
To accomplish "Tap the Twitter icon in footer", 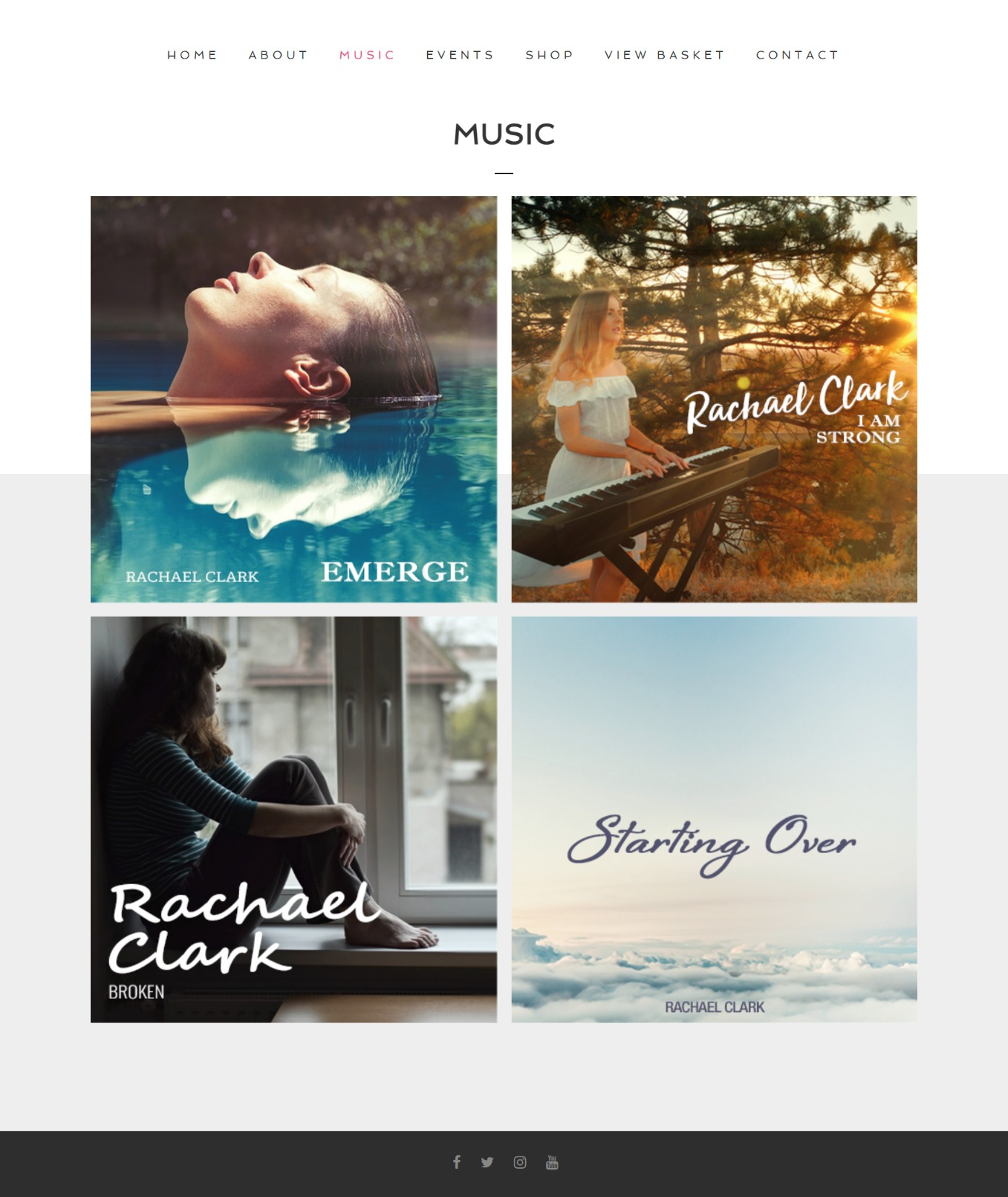I will (487, 1162).
